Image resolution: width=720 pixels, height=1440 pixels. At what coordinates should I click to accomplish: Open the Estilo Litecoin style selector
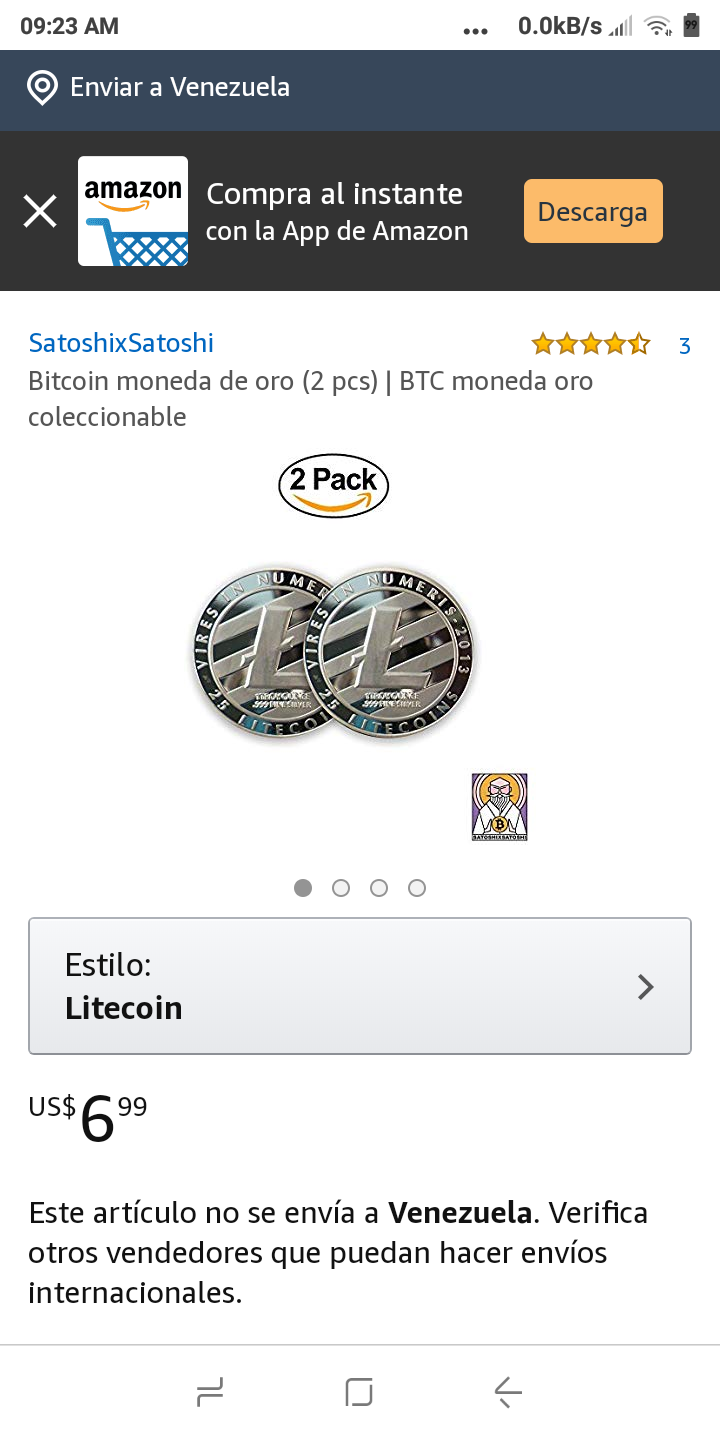pos(360,986)
